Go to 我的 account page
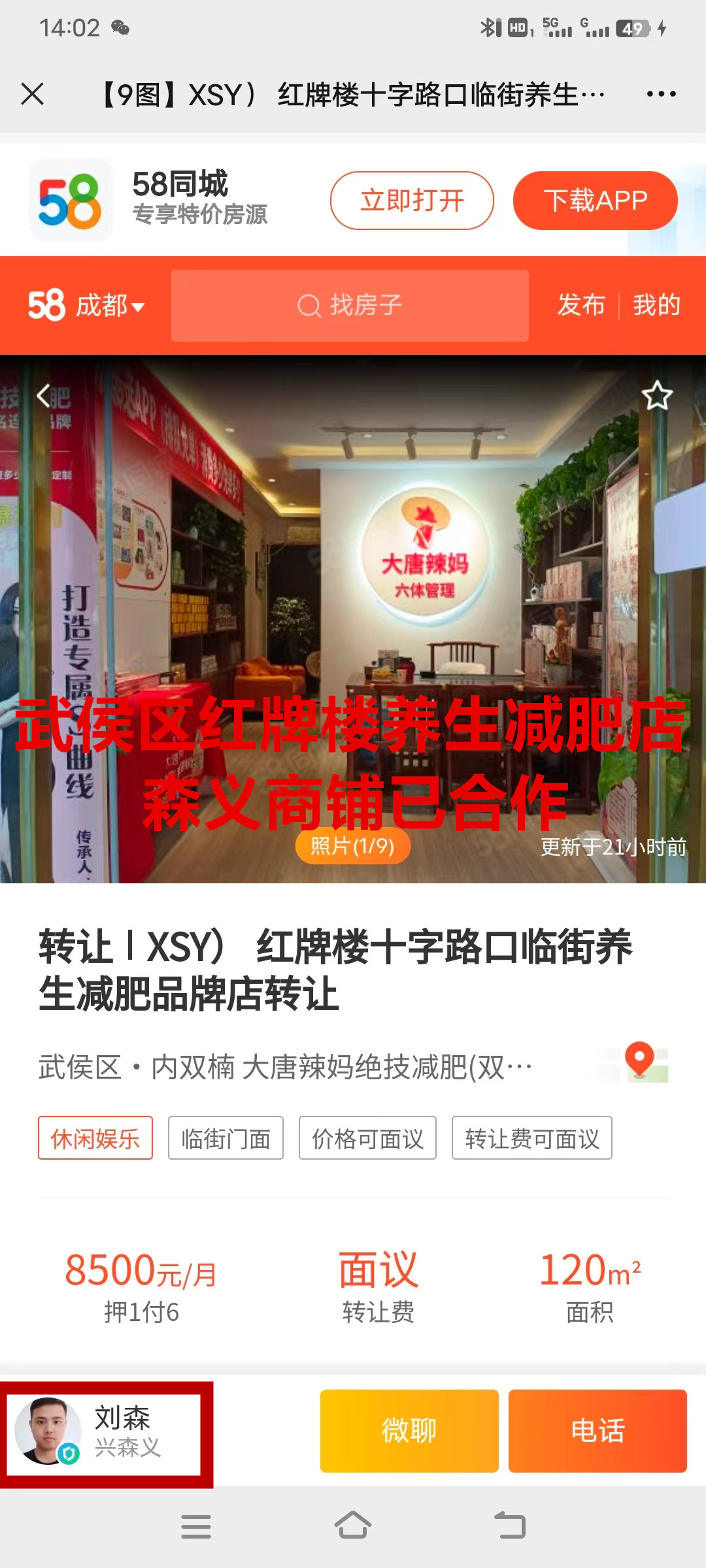706x1568 pixels. [x=656, y=305]
